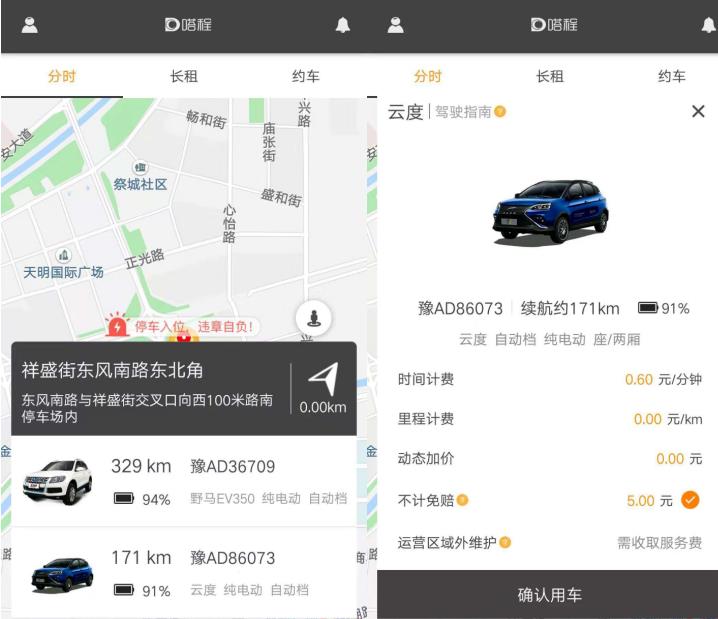Screen dimensions: 718x619
Task: Open the 驾驶指南 driving guide
Action: [x=469, y=112]
